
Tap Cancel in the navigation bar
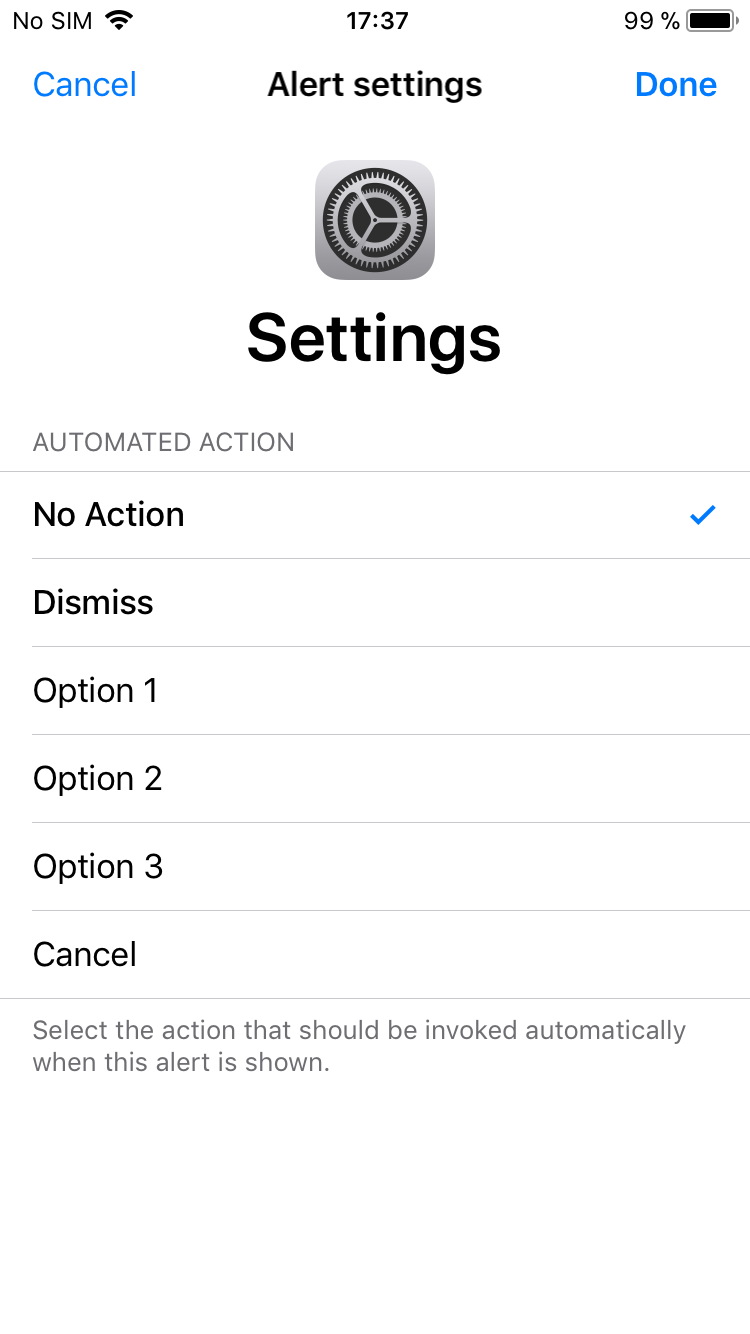point(85,85)
